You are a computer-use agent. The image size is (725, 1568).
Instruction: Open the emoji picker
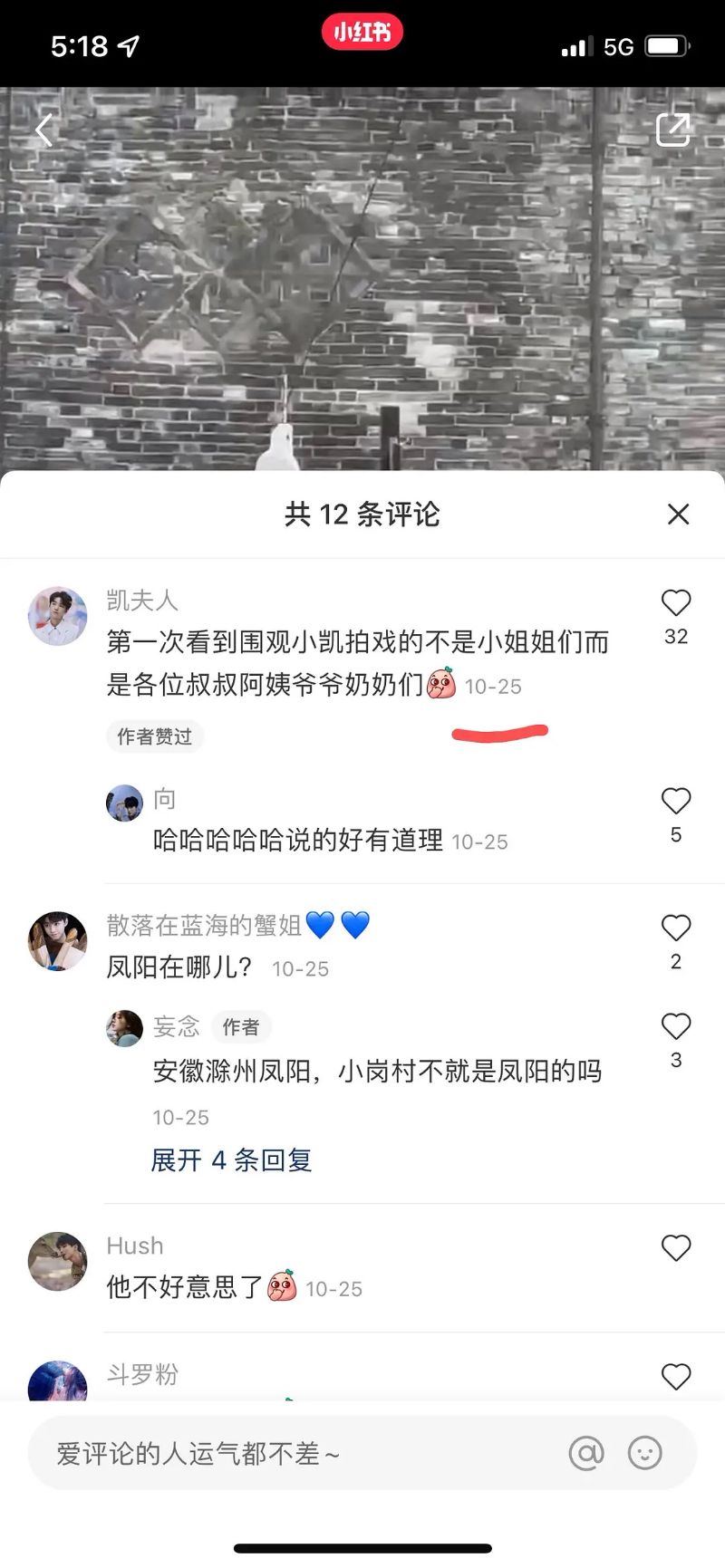645,1454
